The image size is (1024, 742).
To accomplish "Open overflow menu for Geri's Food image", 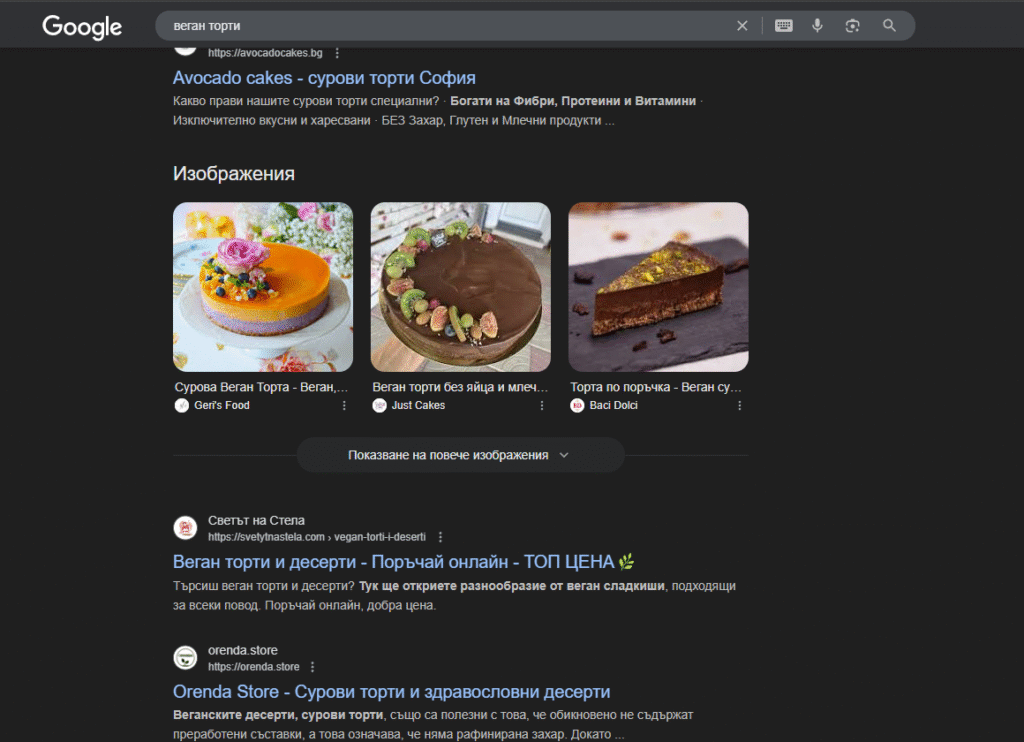I will point(344,406).
